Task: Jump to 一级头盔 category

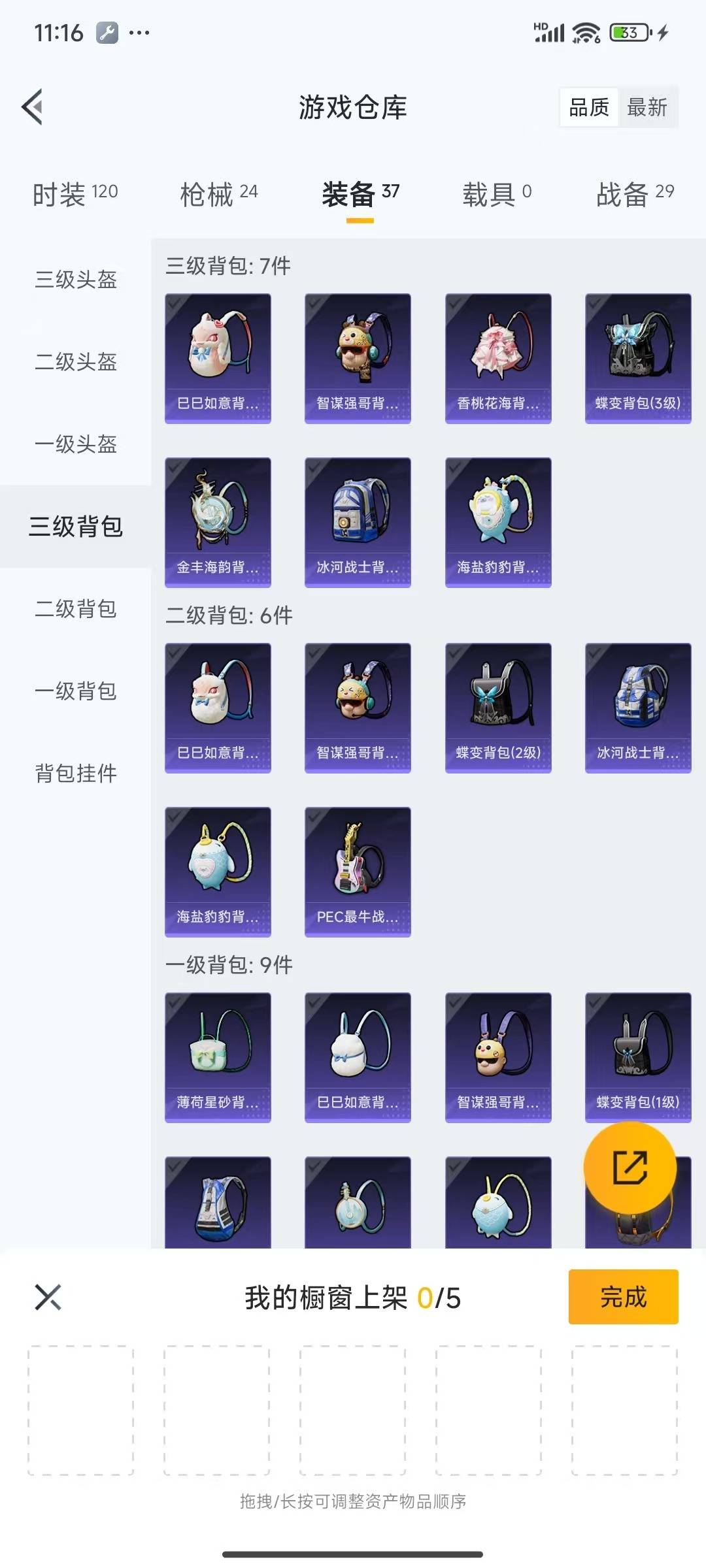Action: 76,444
